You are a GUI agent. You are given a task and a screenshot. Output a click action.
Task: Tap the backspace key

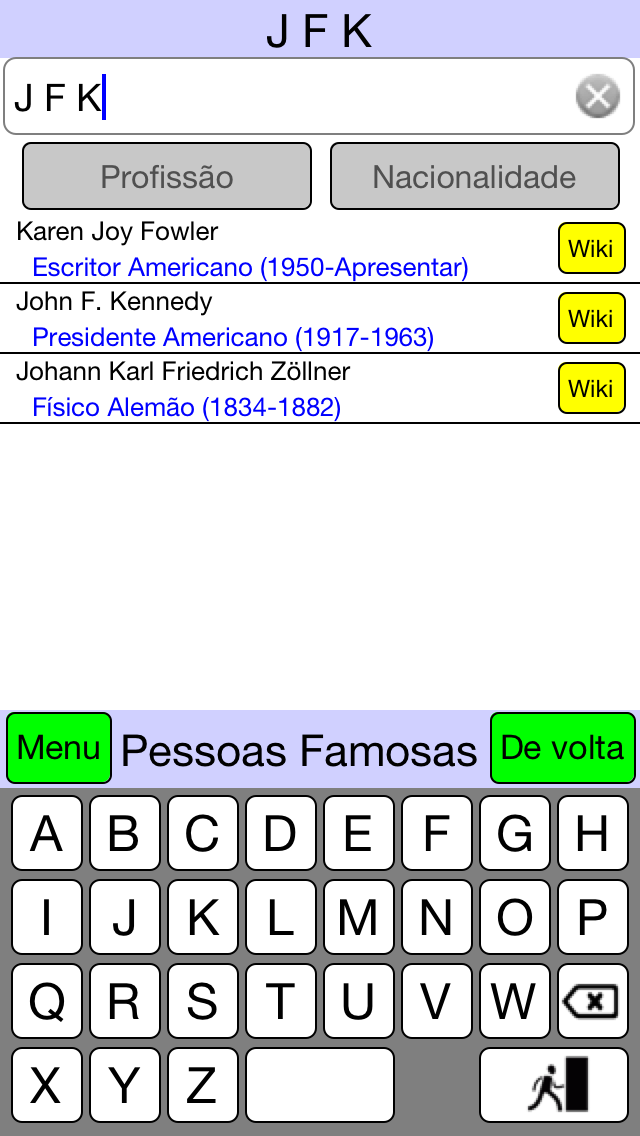click(591, 1001)
